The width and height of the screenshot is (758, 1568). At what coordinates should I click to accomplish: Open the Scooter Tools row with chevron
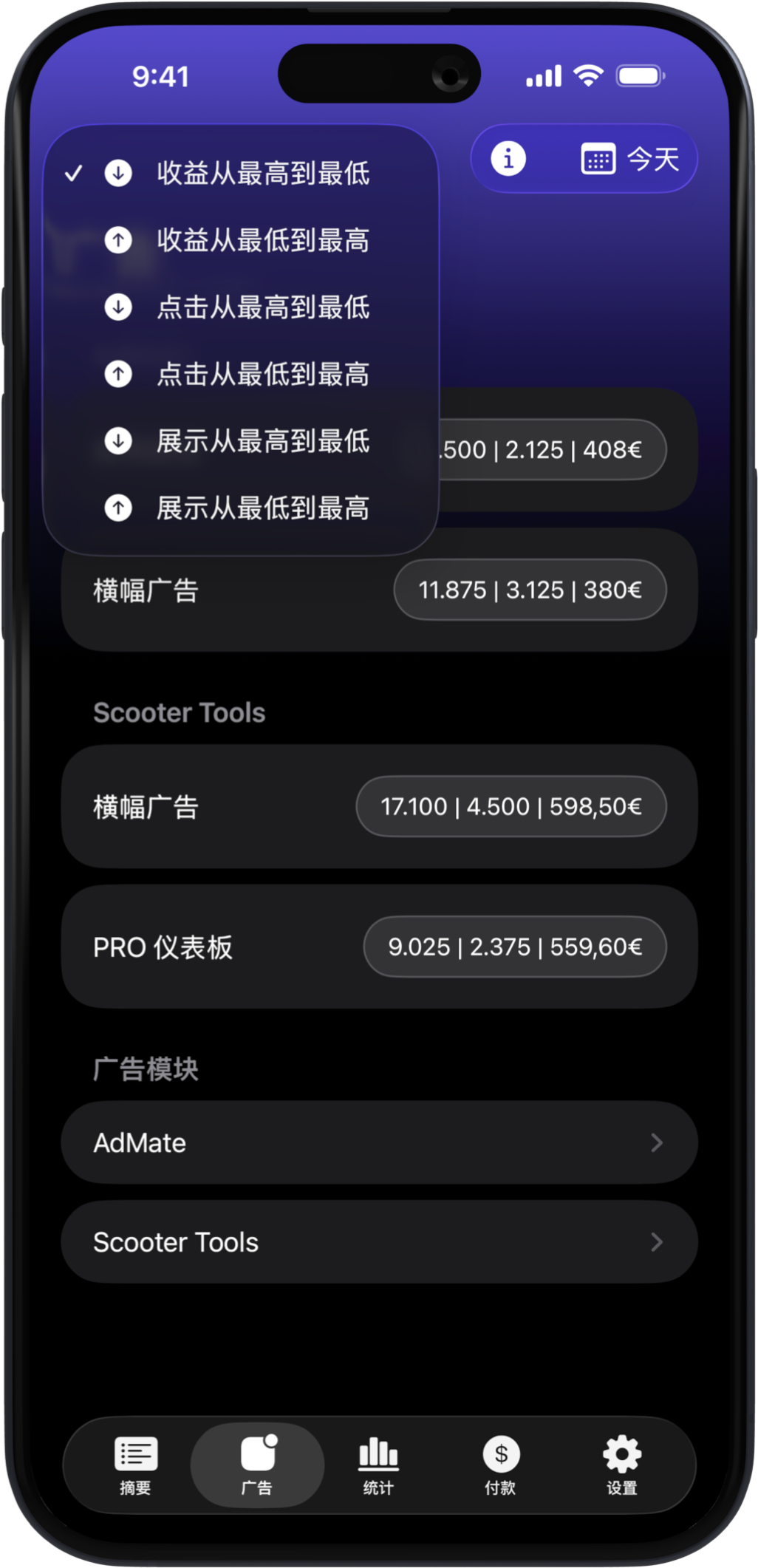[x=379, y=1242]
